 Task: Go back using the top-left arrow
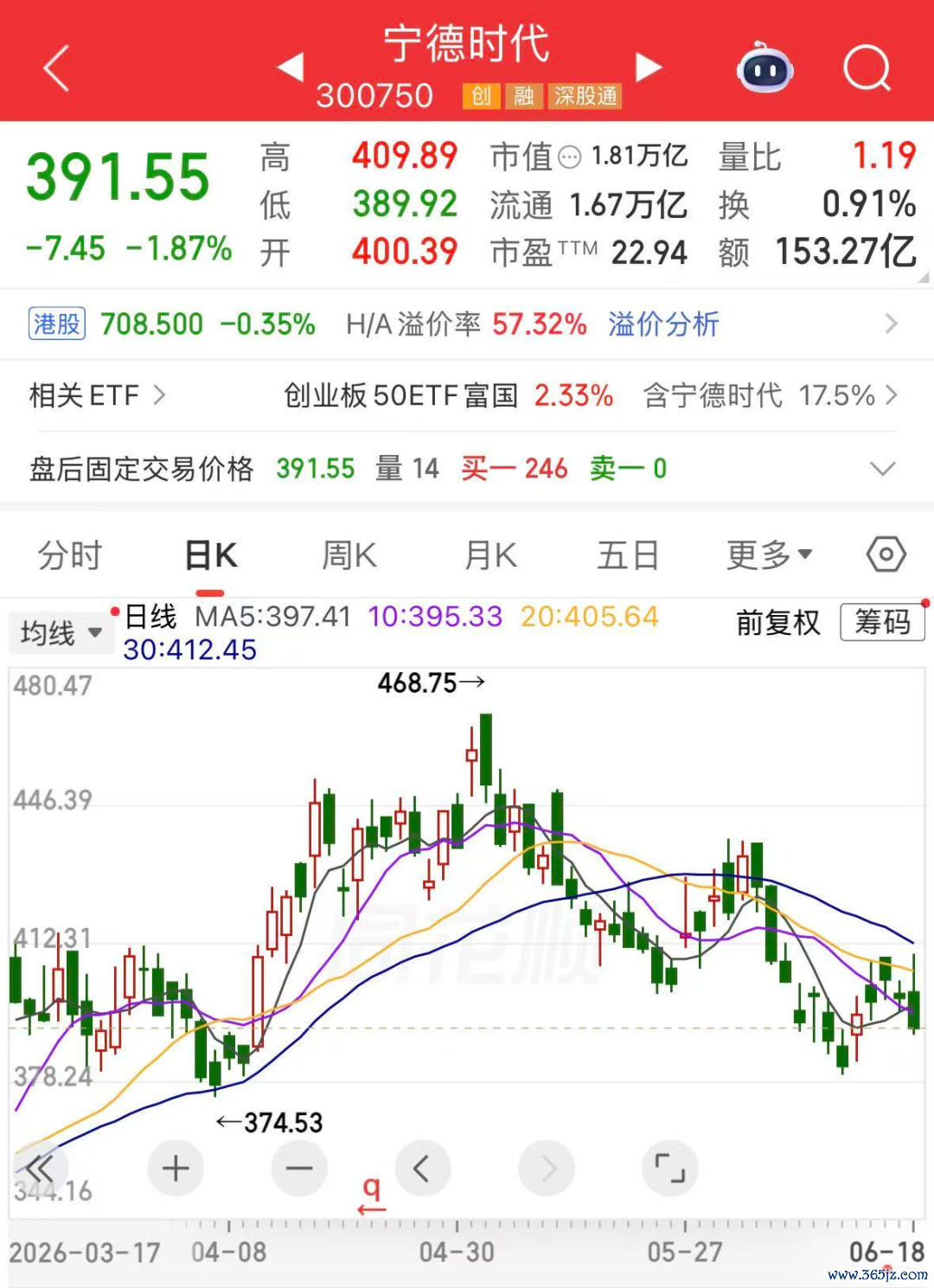[x=57, y=68]
